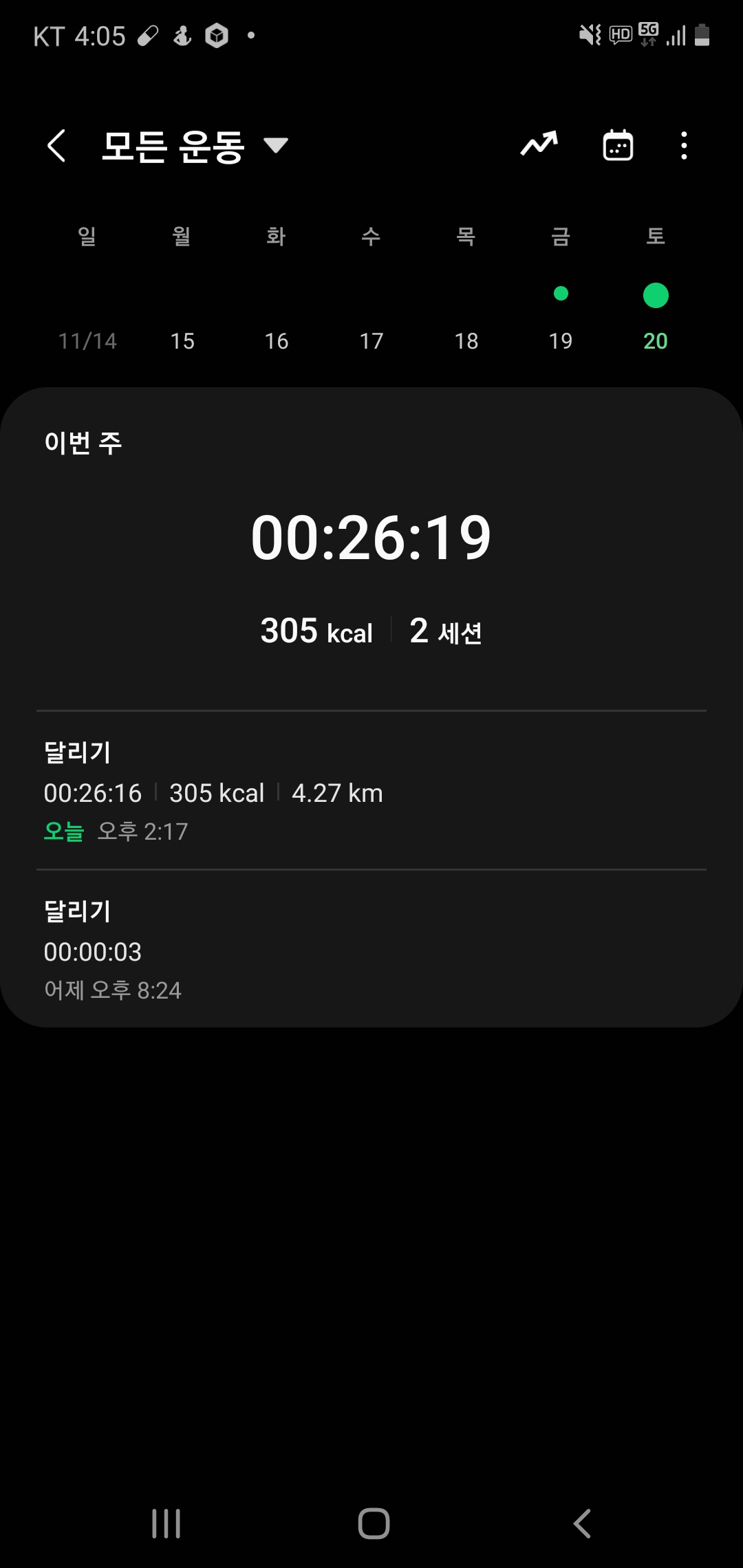Go back using the header arrow
Viewport: 743px width, 1568px height.
click(56, 146)
